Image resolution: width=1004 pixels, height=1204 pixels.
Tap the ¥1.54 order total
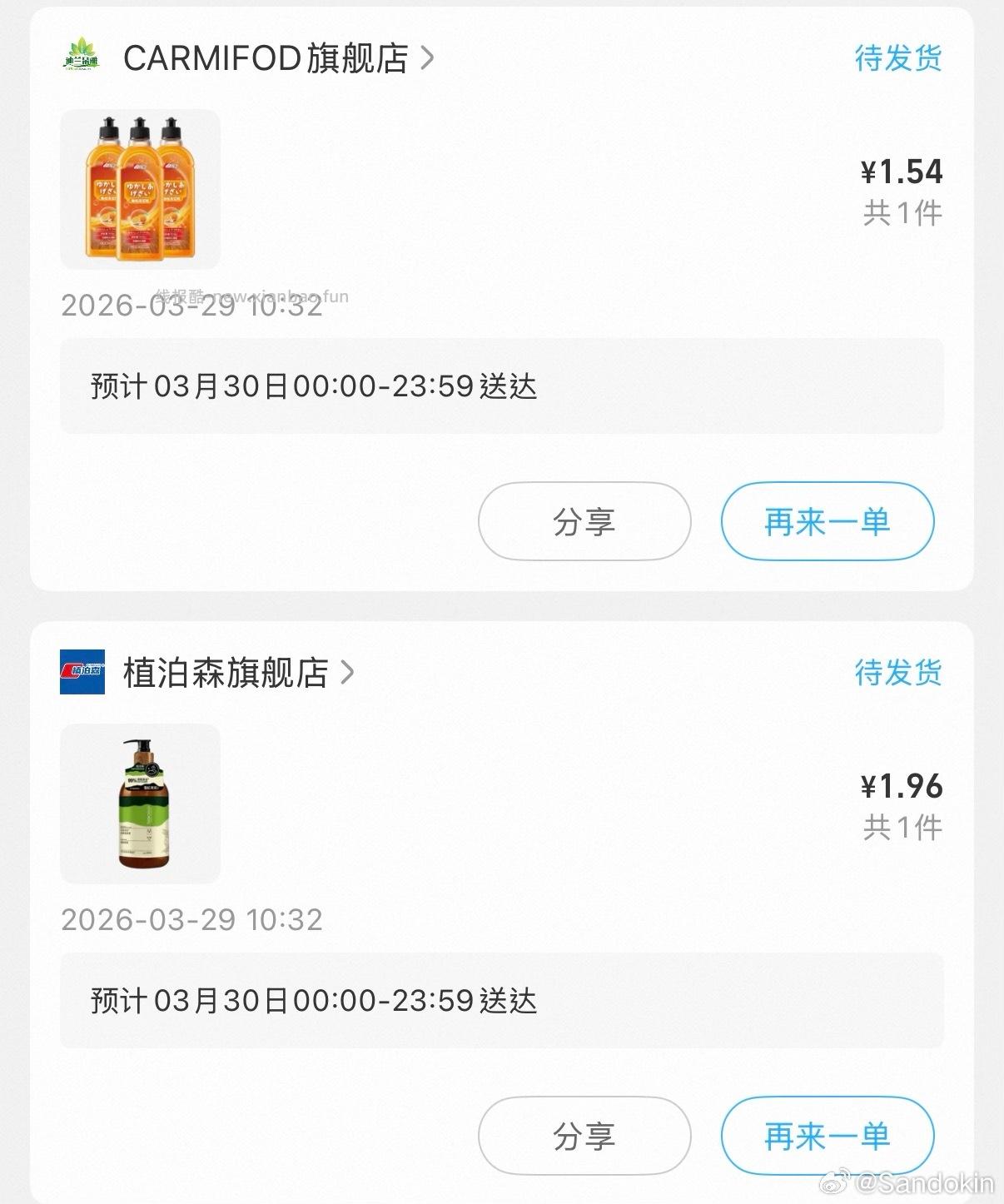pos(902,172)
